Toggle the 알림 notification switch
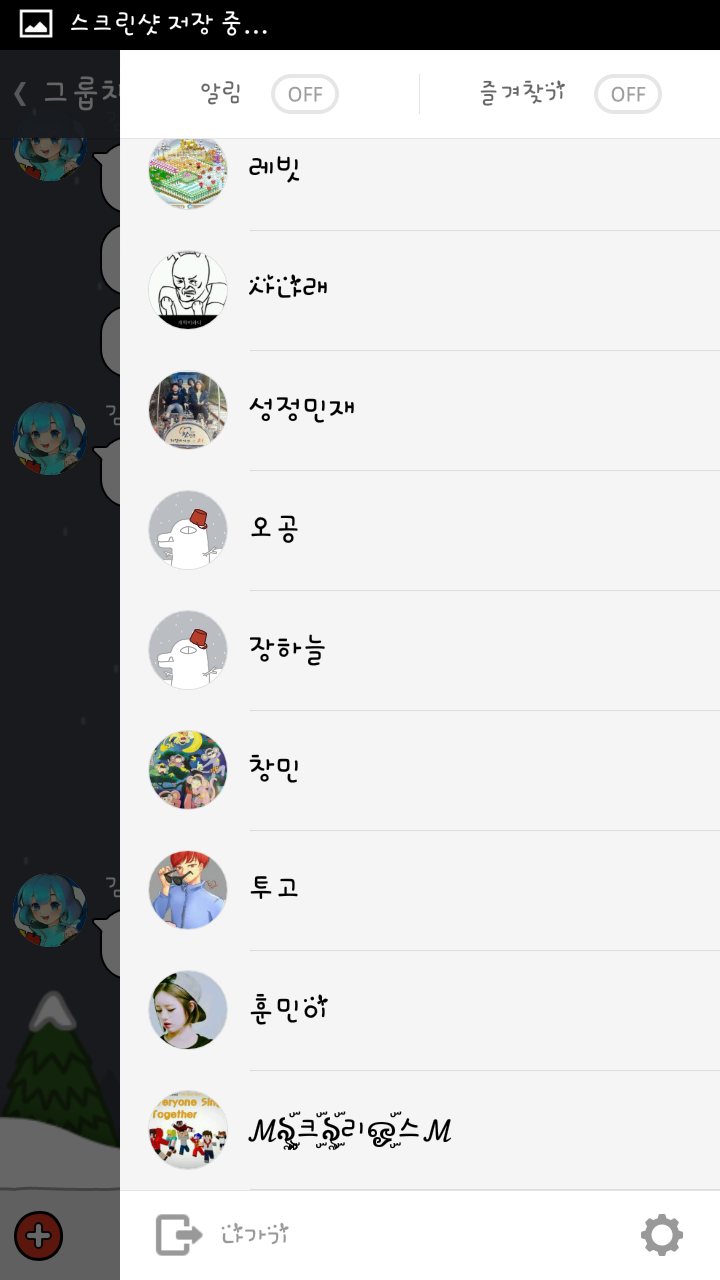The width and height of the screenshot is (720, 1280). [x=305, y=94]
